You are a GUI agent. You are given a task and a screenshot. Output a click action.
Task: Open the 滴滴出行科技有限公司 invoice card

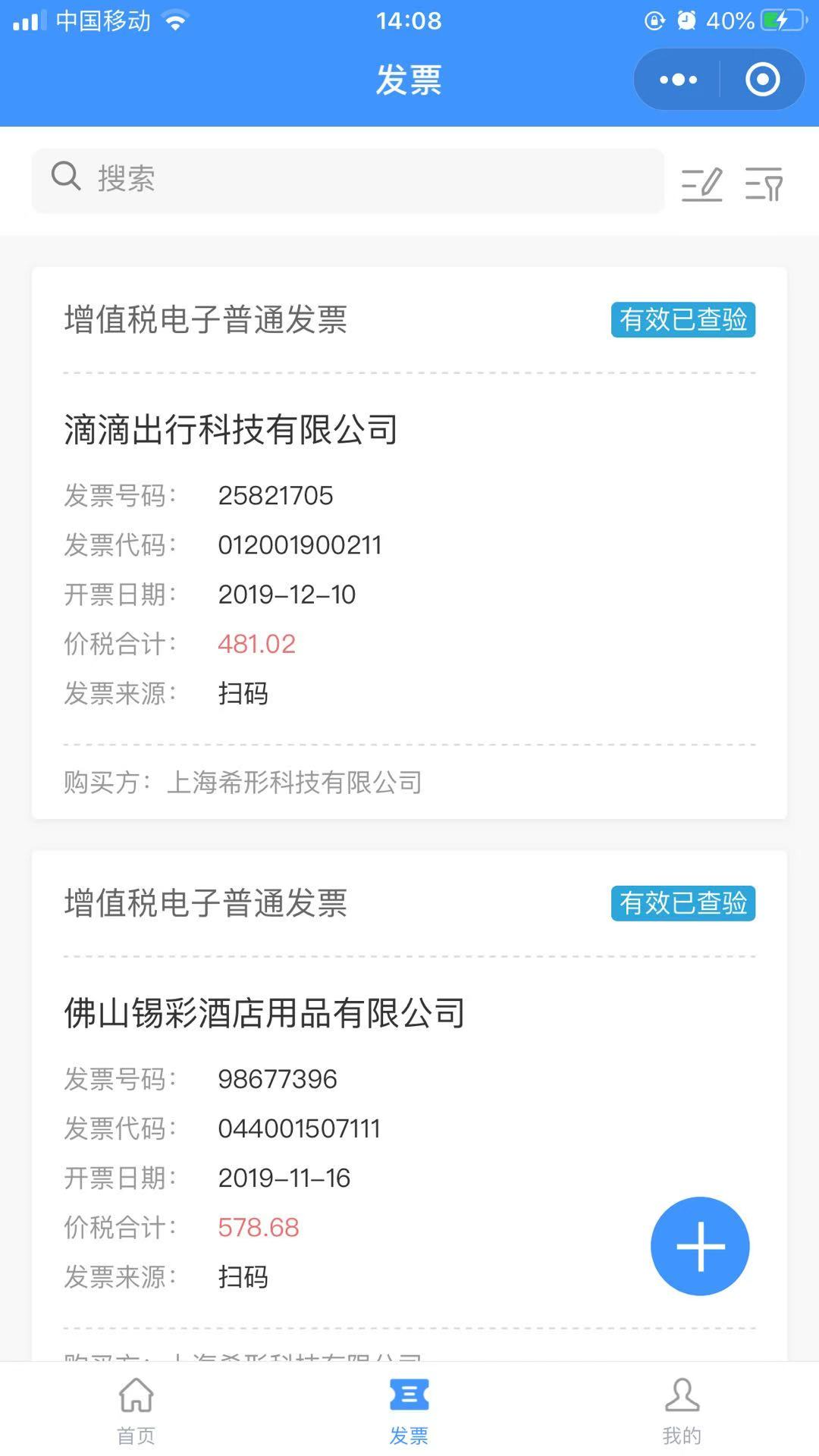[409, 542]
